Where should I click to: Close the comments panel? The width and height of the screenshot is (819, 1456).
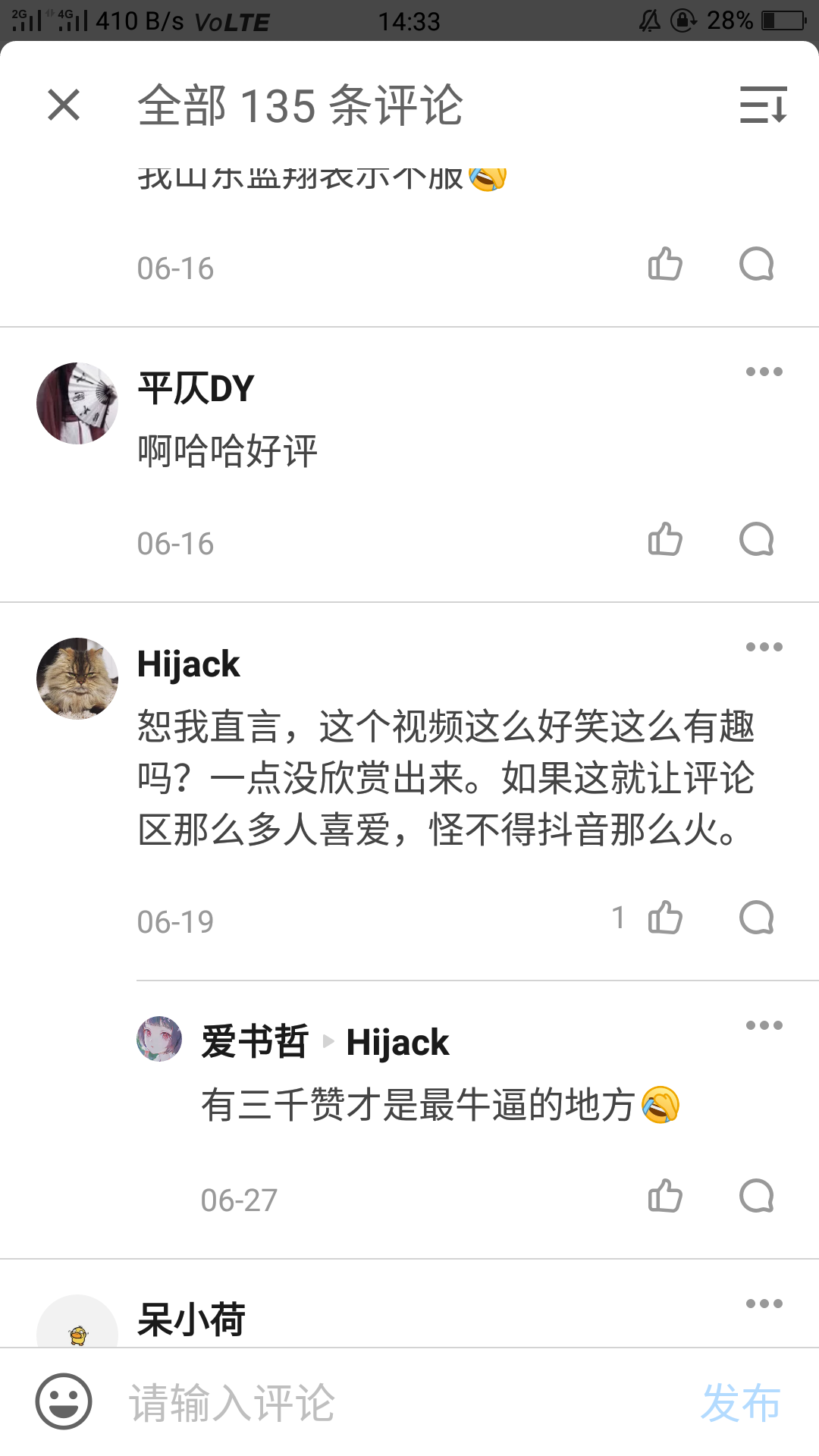coord(64,105)
